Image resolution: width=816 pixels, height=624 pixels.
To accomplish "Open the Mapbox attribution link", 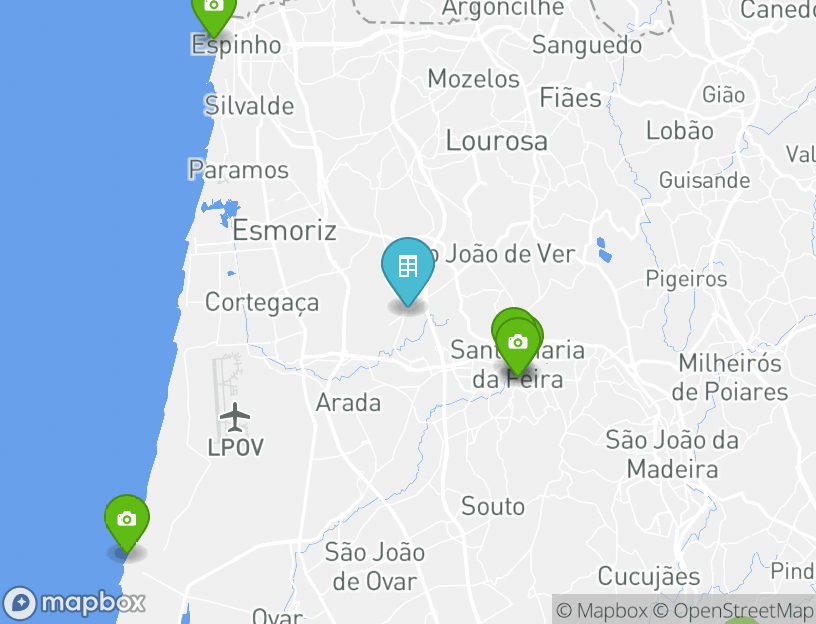I will click(x=601, y=610).
